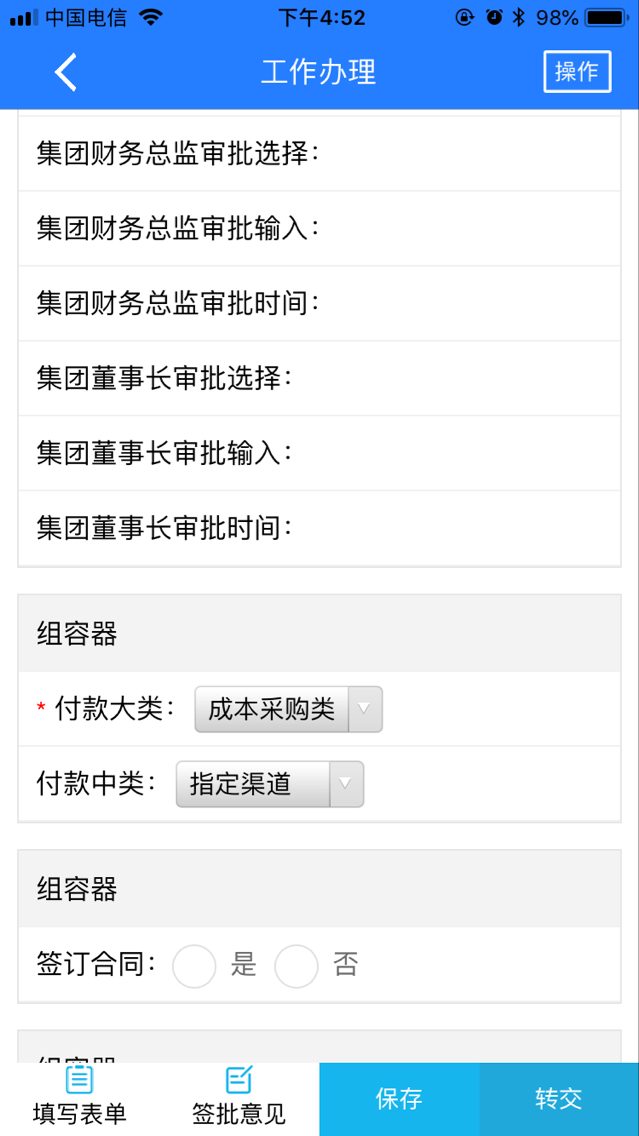Screen dimensions: 639x1136
Task: Open the 付款大类 dropdown
Action: coord(288,710)
